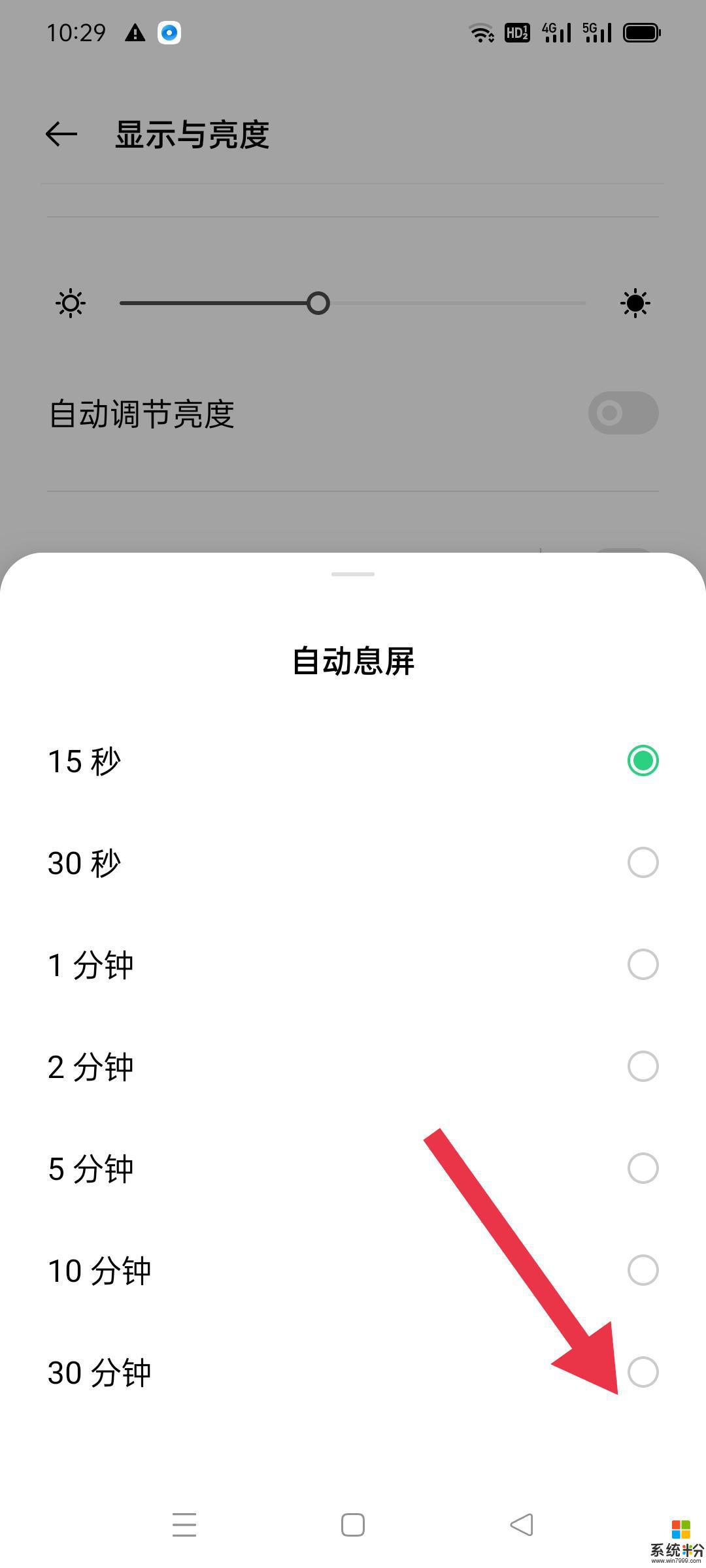Image resolution: width=706 pixels, height=1568 pixels.
Task: Tap the system back button
Action: [x=522, y=1525]
